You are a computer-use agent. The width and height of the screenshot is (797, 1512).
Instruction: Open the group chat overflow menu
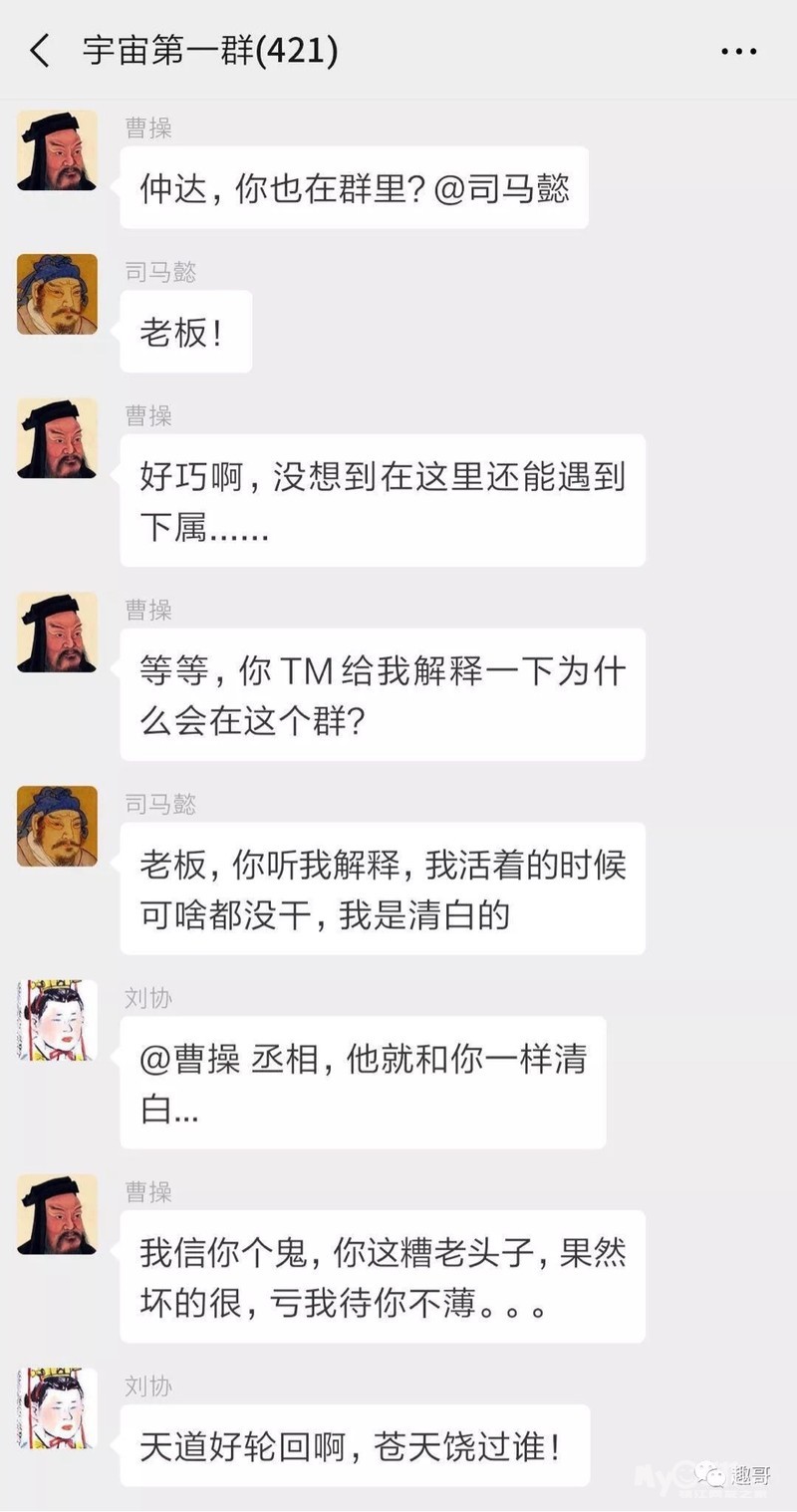tap(739, 52)
